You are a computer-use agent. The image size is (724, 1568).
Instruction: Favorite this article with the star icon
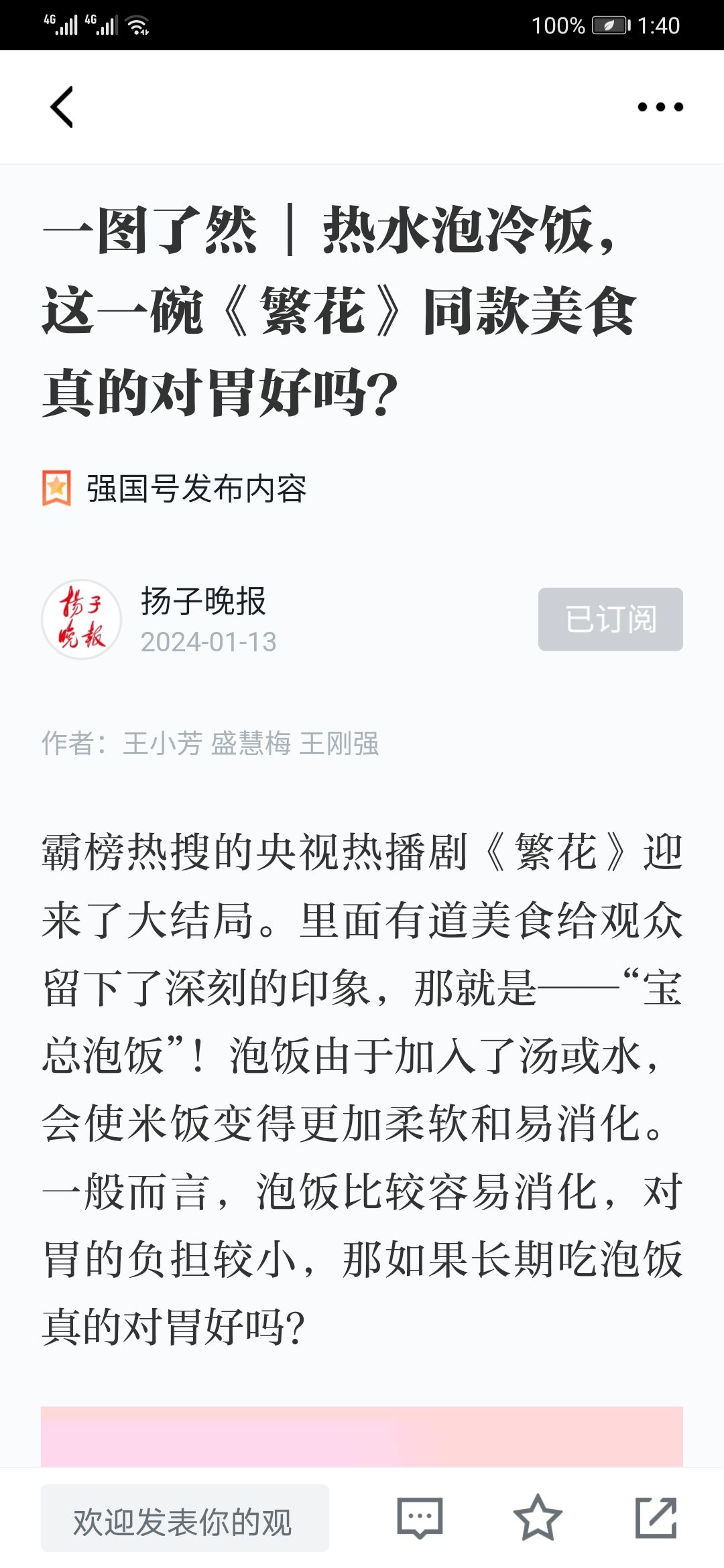[x=538, y=1518]
